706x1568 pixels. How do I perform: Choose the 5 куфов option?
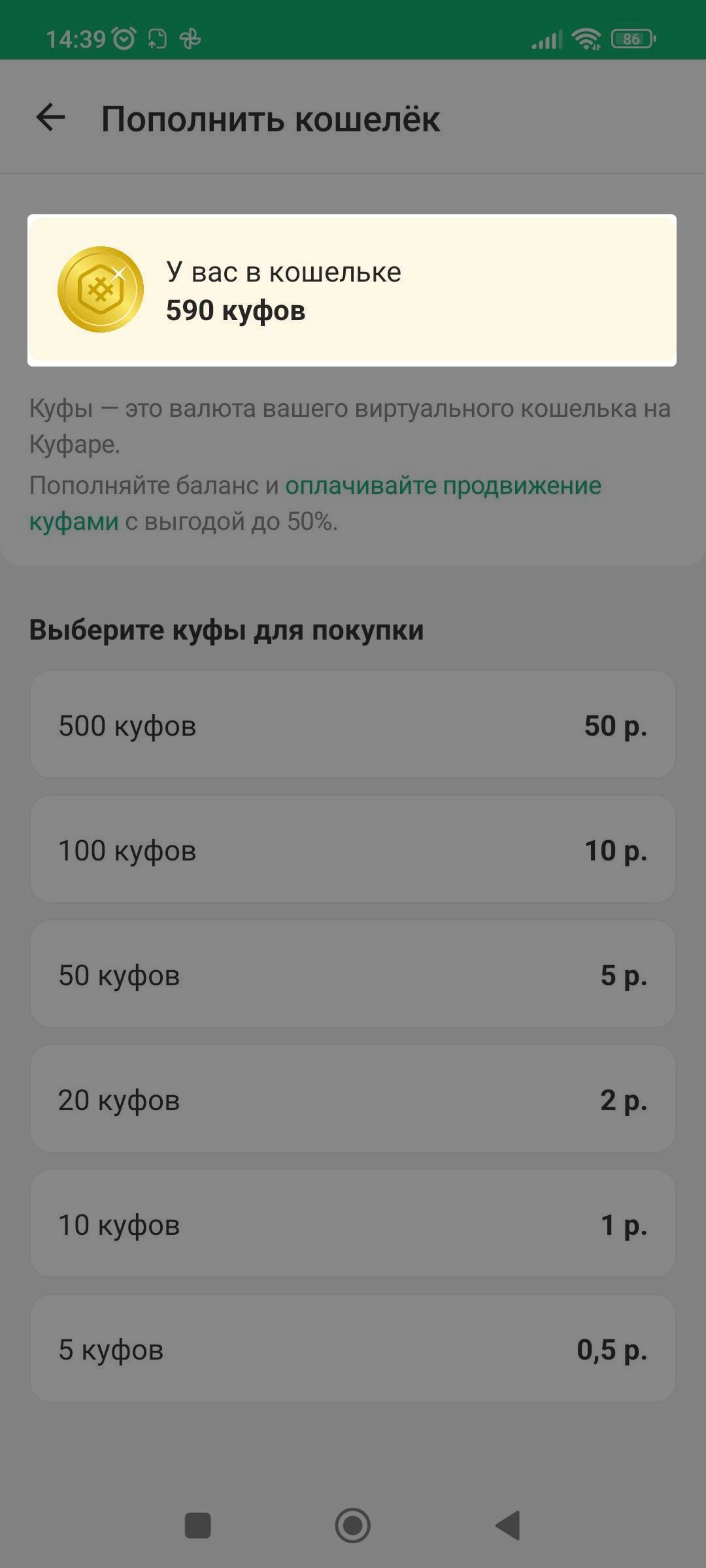[352, 1349]
